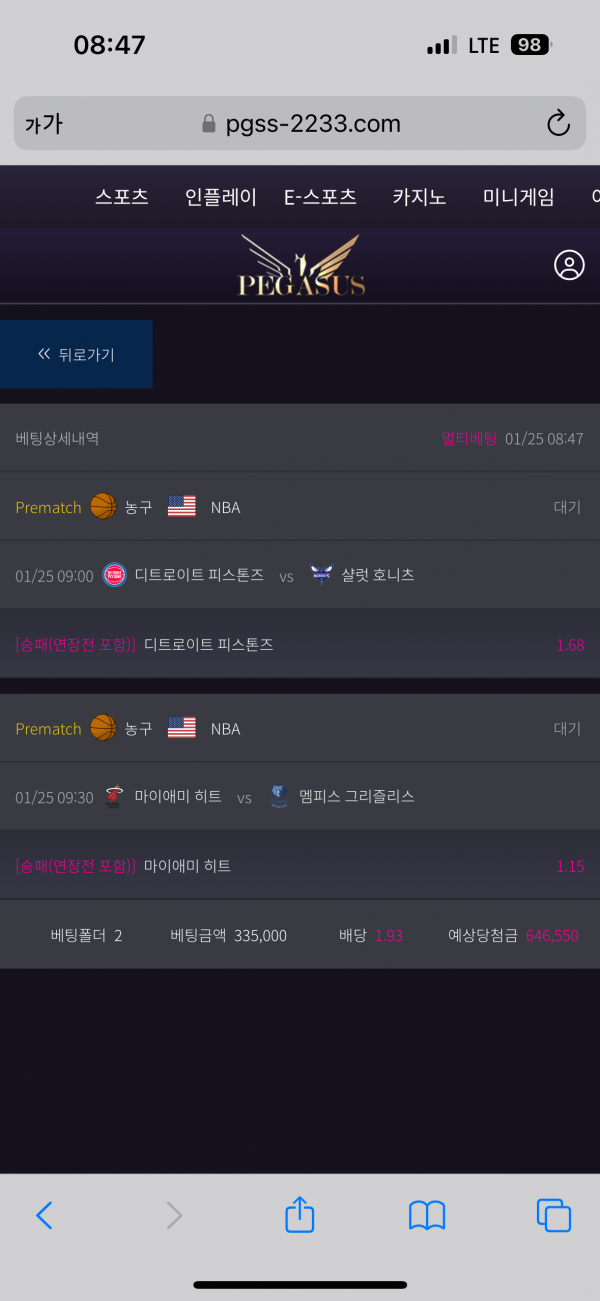Open the 가가 text size options
Viewport: 600px width, 1301px height.
[x=43, y=124]
